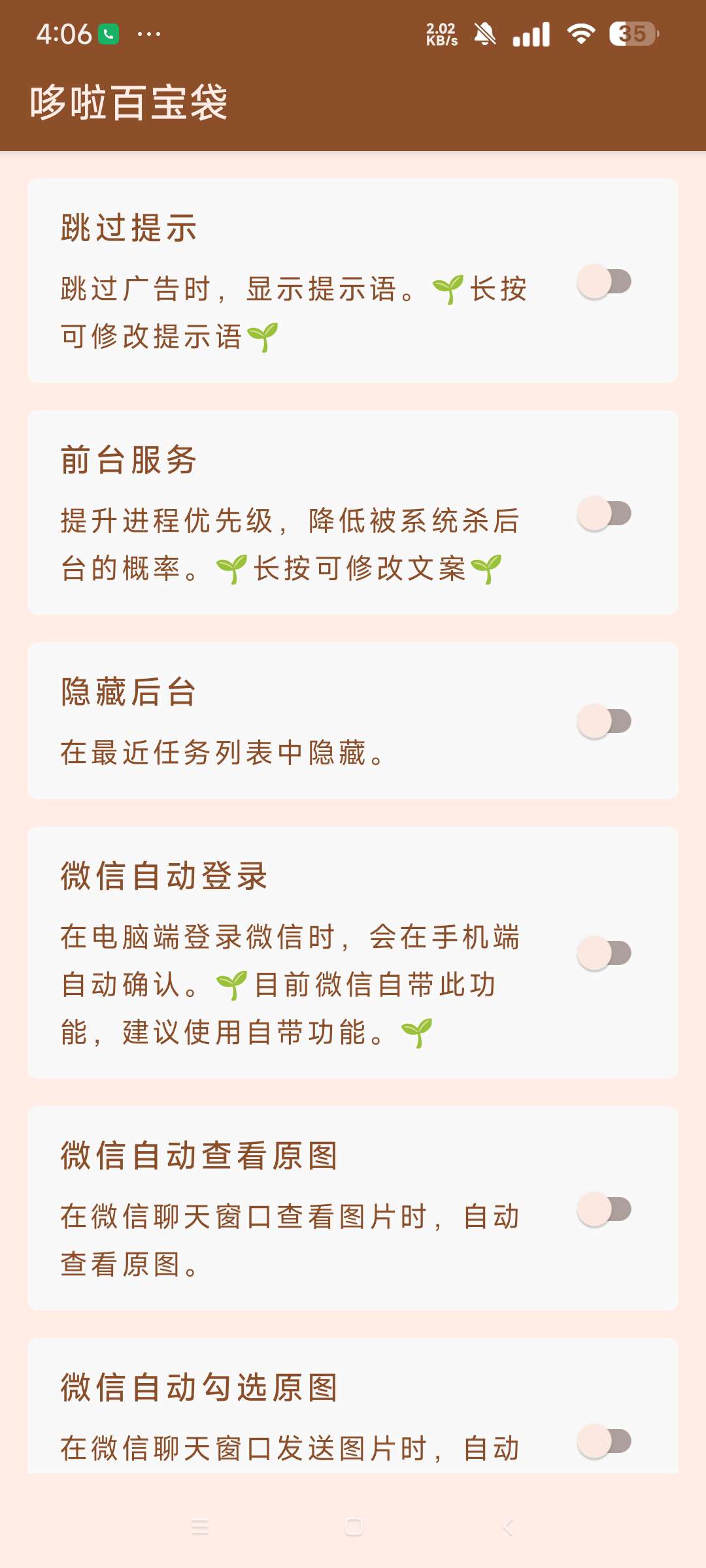Switch on 微信自动查看原图

pyautogui.click(x=604, y=1209)
